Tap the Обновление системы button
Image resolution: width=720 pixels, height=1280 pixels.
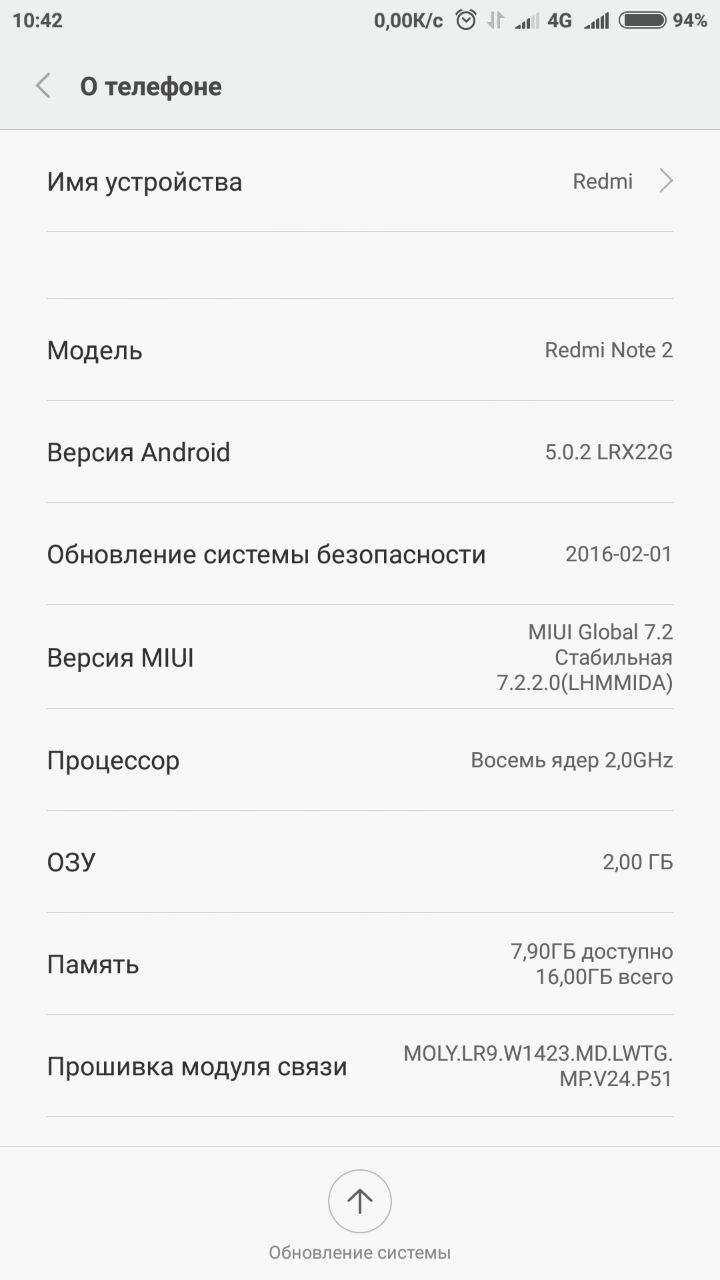pyautogui.click(x=360, y=1215)
